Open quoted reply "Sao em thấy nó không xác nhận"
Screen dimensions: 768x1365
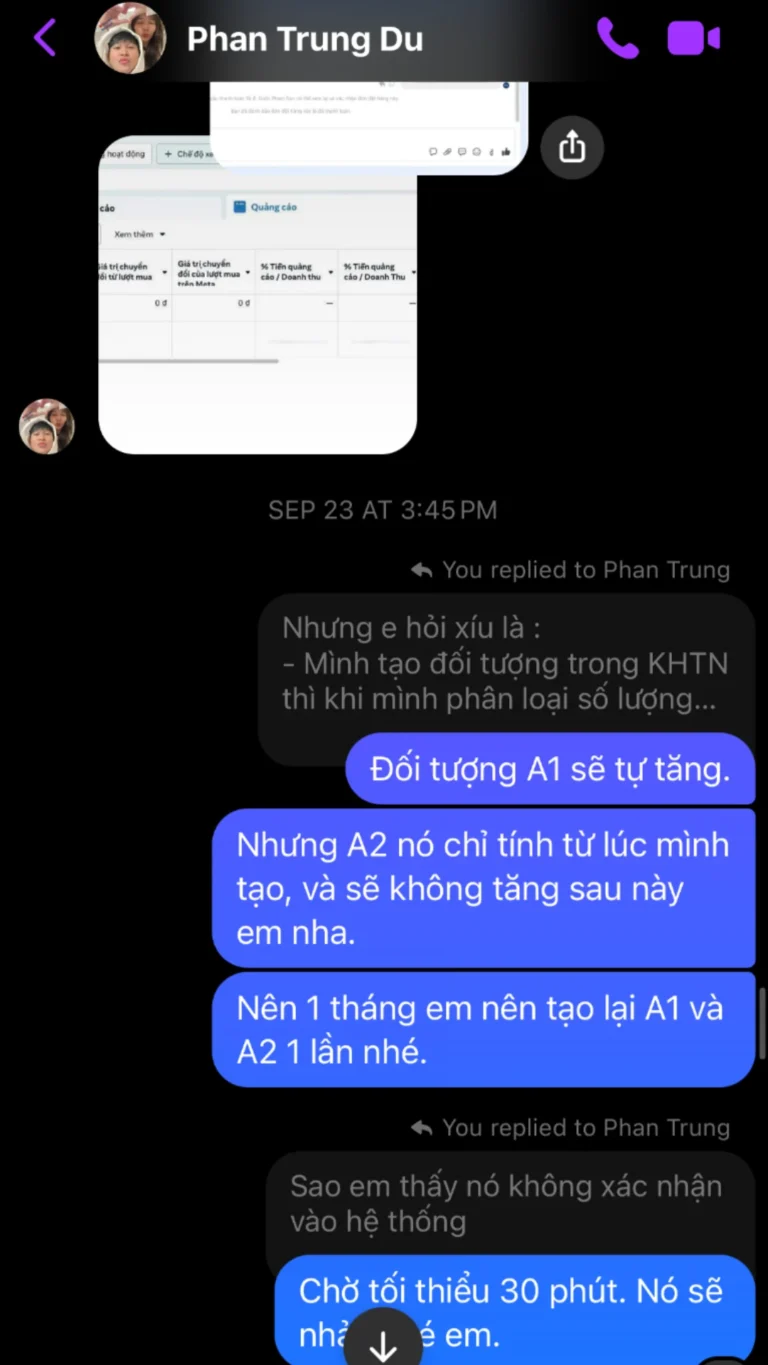click(x=505, y=1203)
